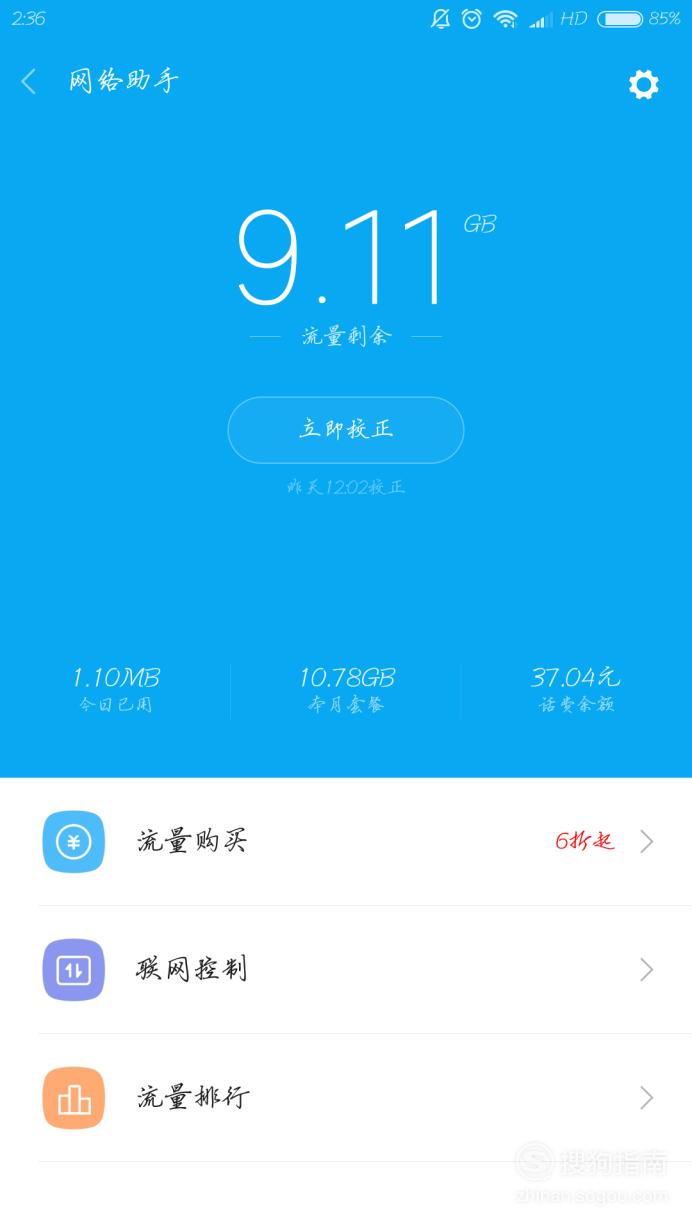Open the settings gear icon

[x=643, y=85]
